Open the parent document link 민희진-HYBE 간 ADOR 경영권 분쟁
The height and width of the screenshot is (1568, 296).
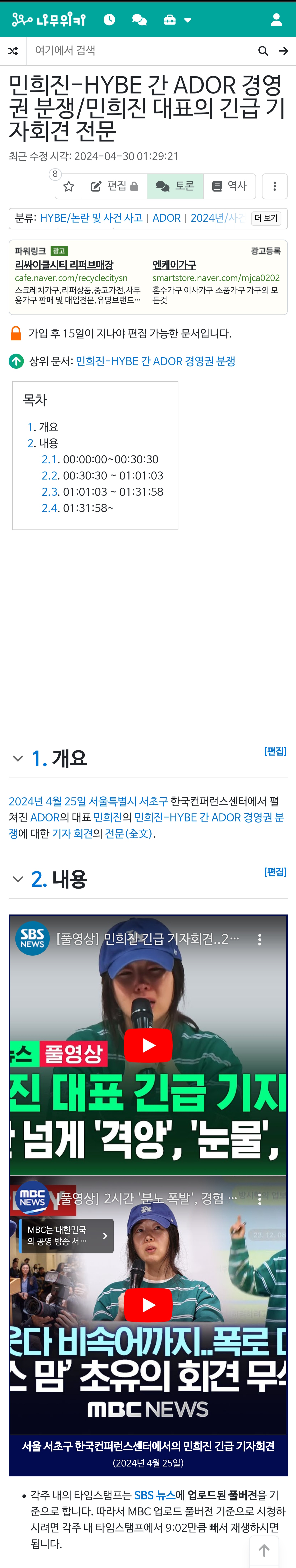click(155, 362)
